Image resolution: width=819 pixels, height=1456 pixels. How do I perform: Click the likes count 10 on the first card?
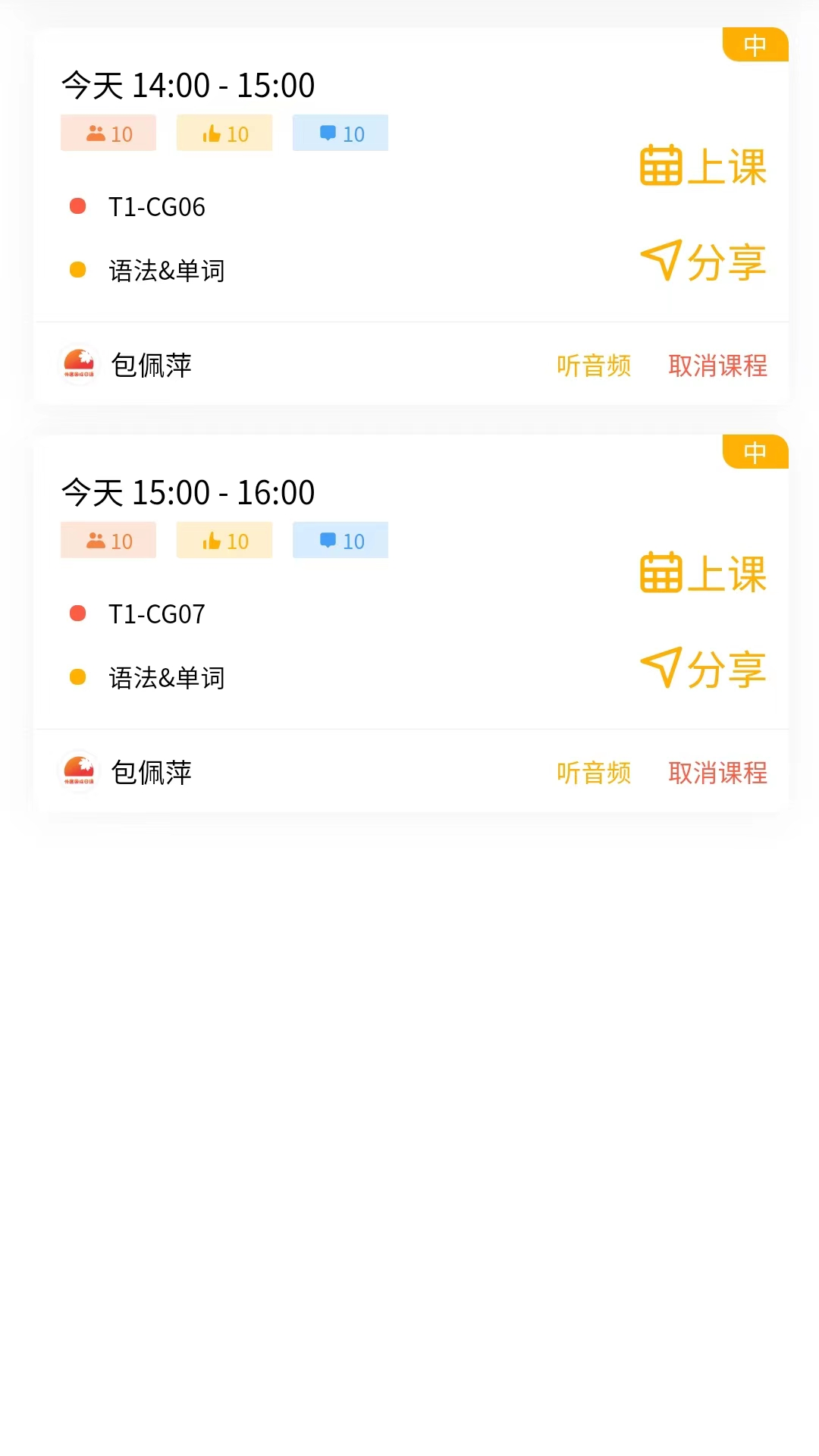(237, 133)
